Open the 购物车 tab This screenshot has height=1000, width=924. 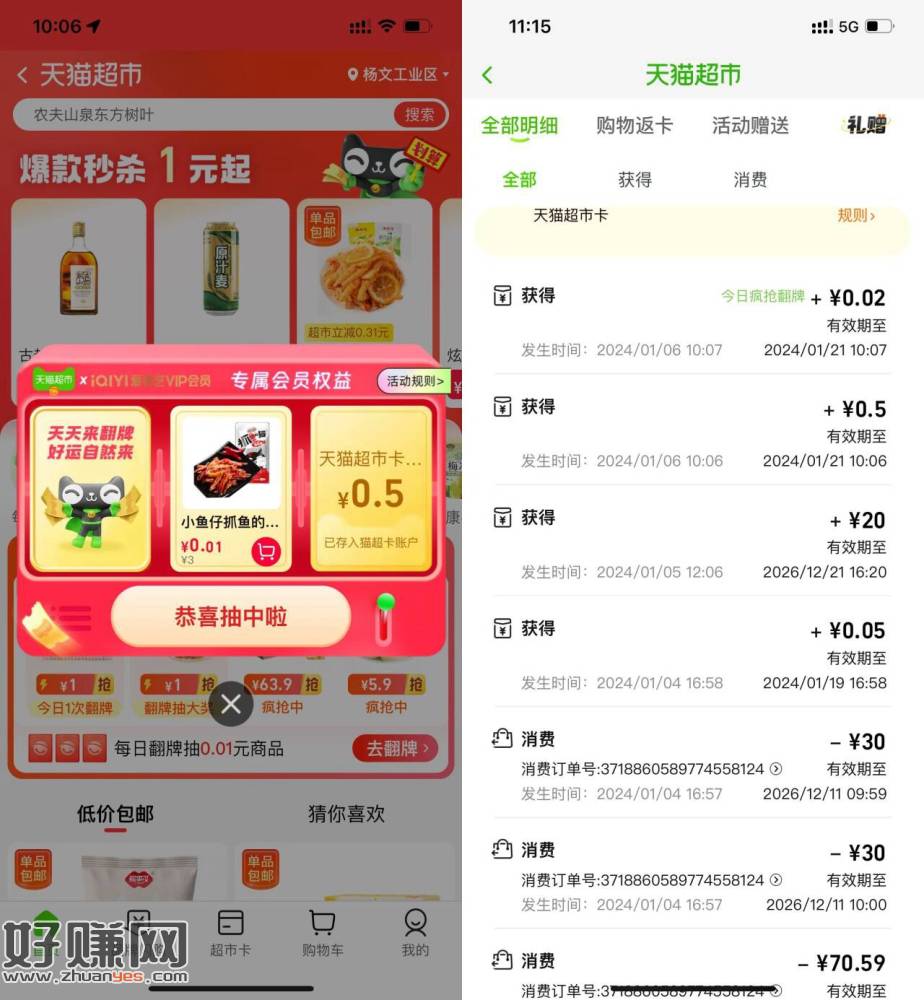click(322, 932)
